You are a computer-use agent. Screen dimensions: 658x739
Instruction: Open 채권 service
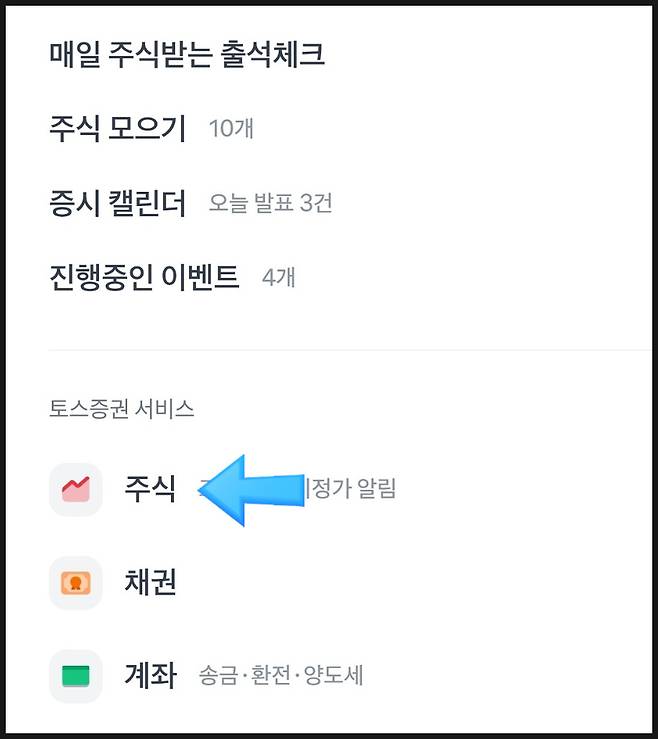pos(150,582)
